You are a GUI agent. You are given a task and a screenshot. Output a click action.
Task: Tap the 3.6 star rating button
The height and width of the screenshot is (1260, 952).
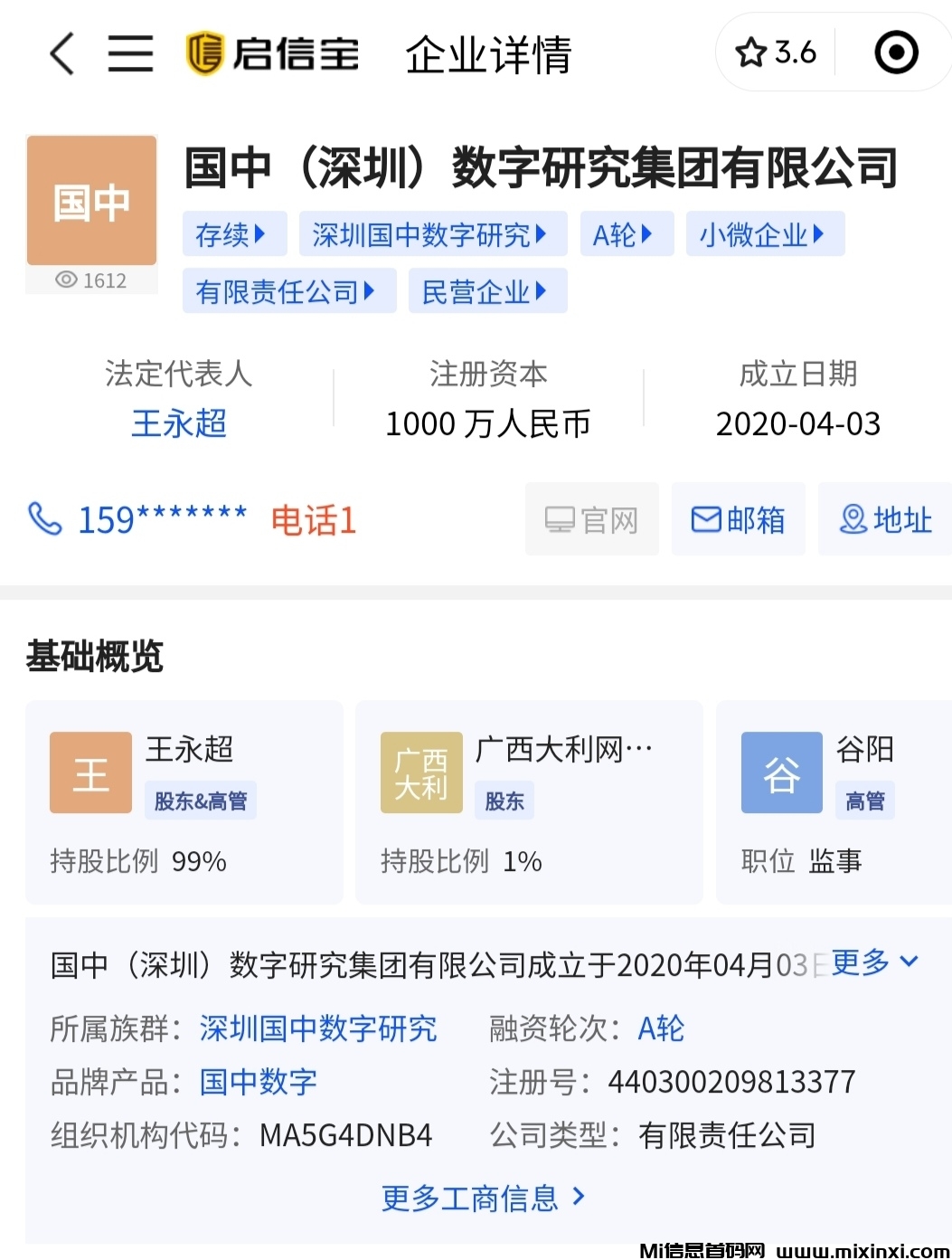777,53
